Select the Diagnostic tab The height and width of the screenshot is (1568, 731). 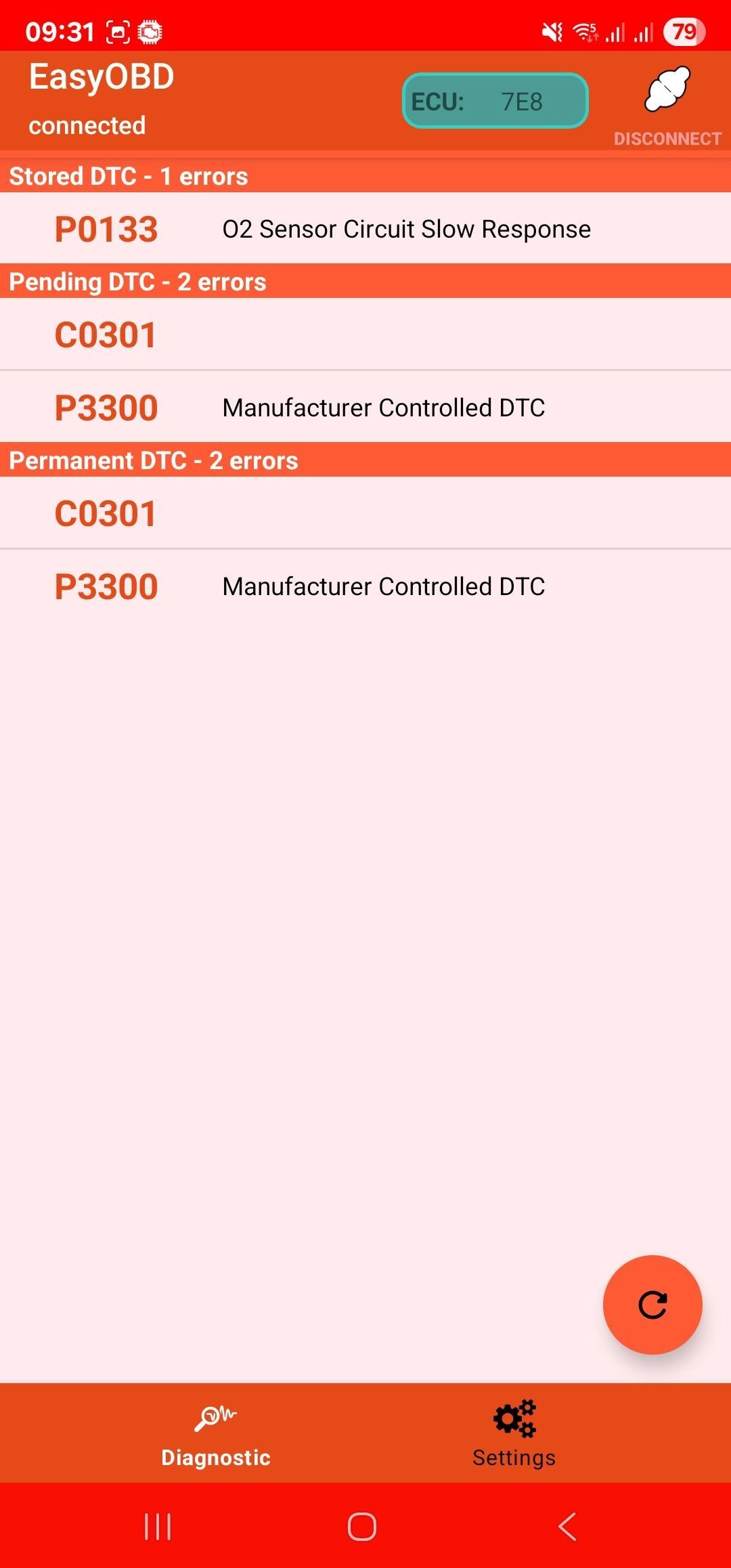(215, 1433)
